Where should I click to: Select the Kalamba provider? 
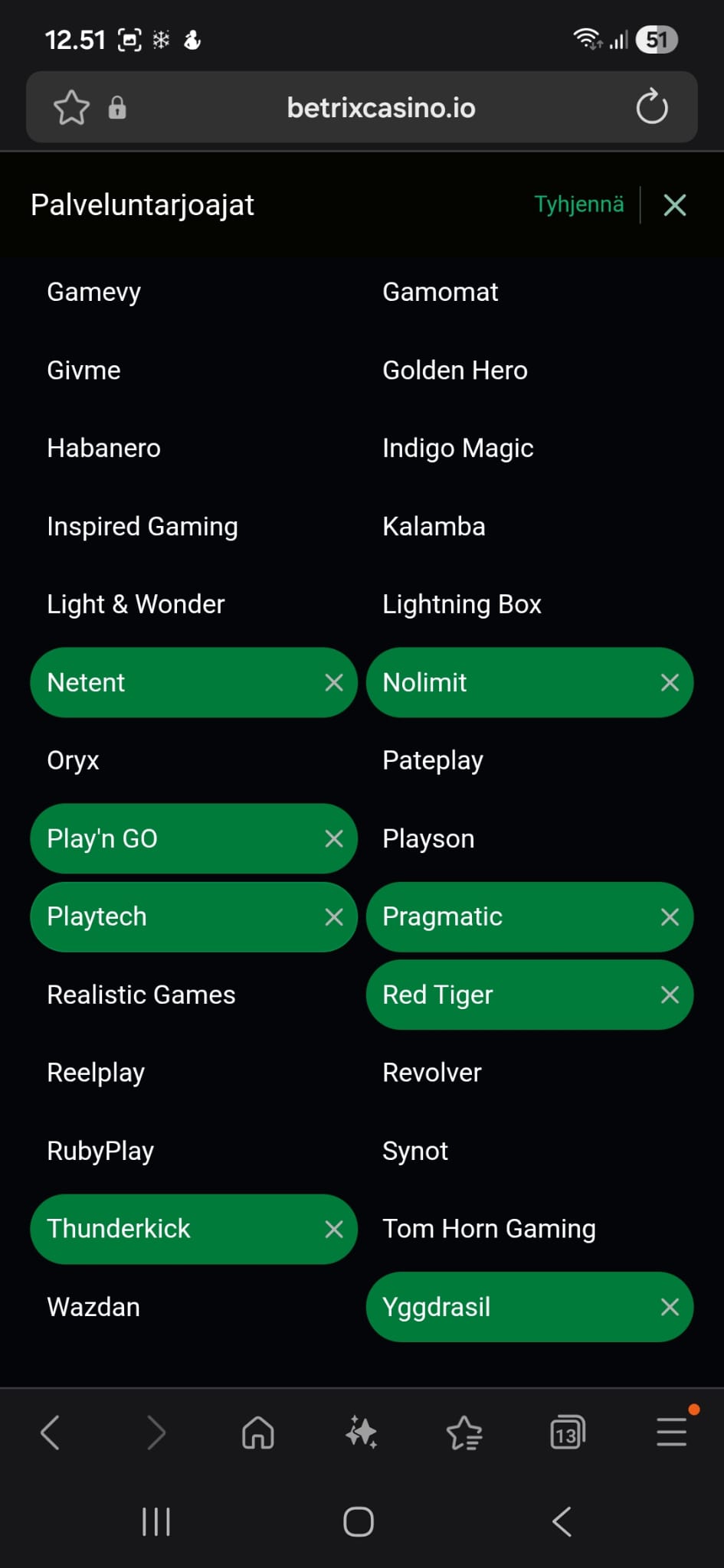click(434, 527)
